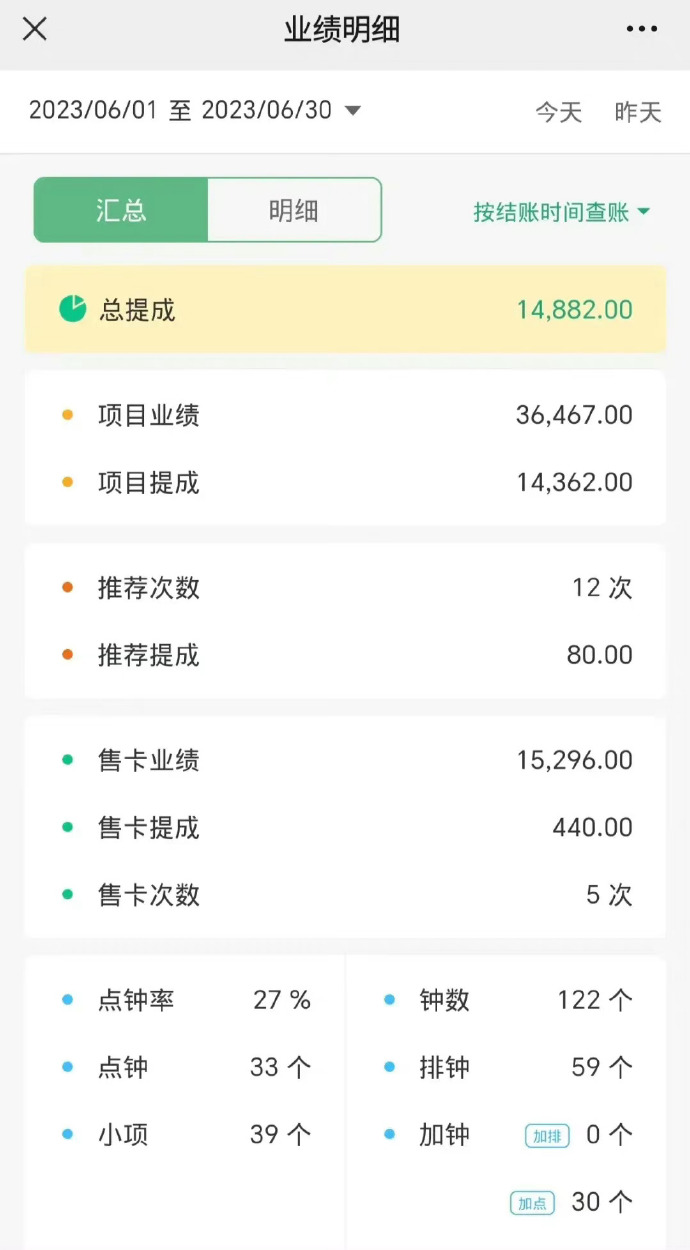Select the 汇总 tab
This screenshot has width=690, height=1250.
coord(121,210)
